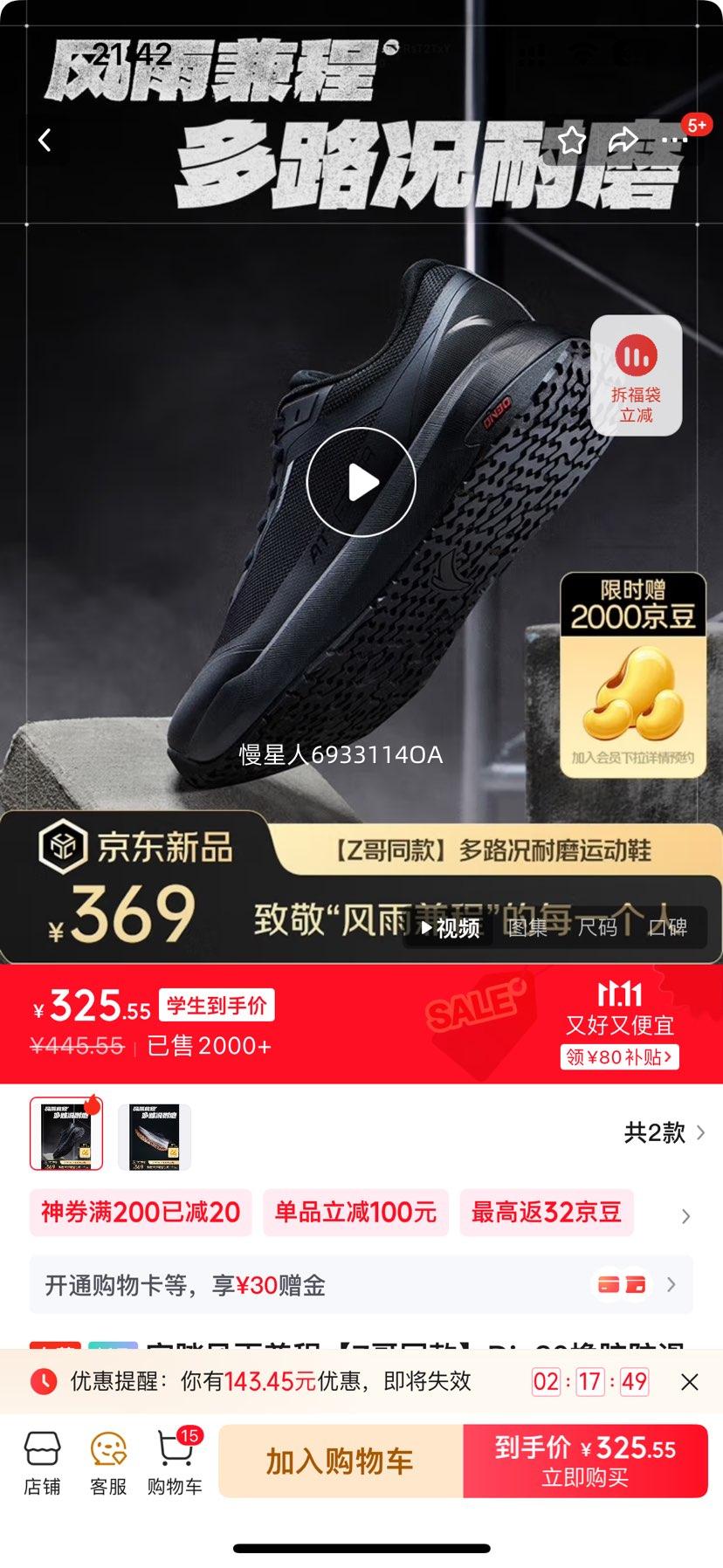Visit the 店铺 store page
The width and height of the screenshot is (723, 1568).
tap(42, 1461)
